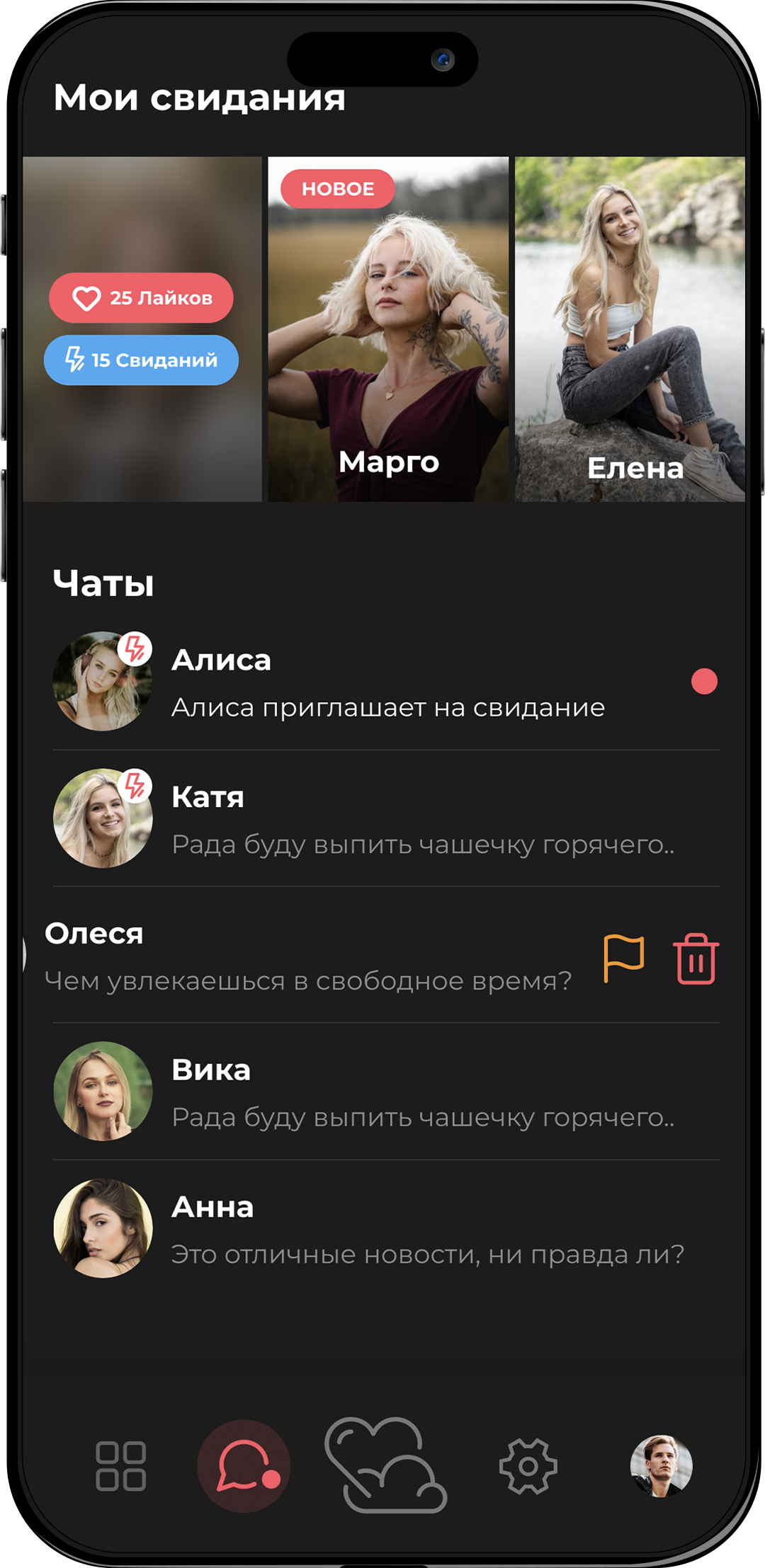This screenshot has width=765, height=1568.
Task: Click the 25 Лайков badge
Action: point(140,298)
